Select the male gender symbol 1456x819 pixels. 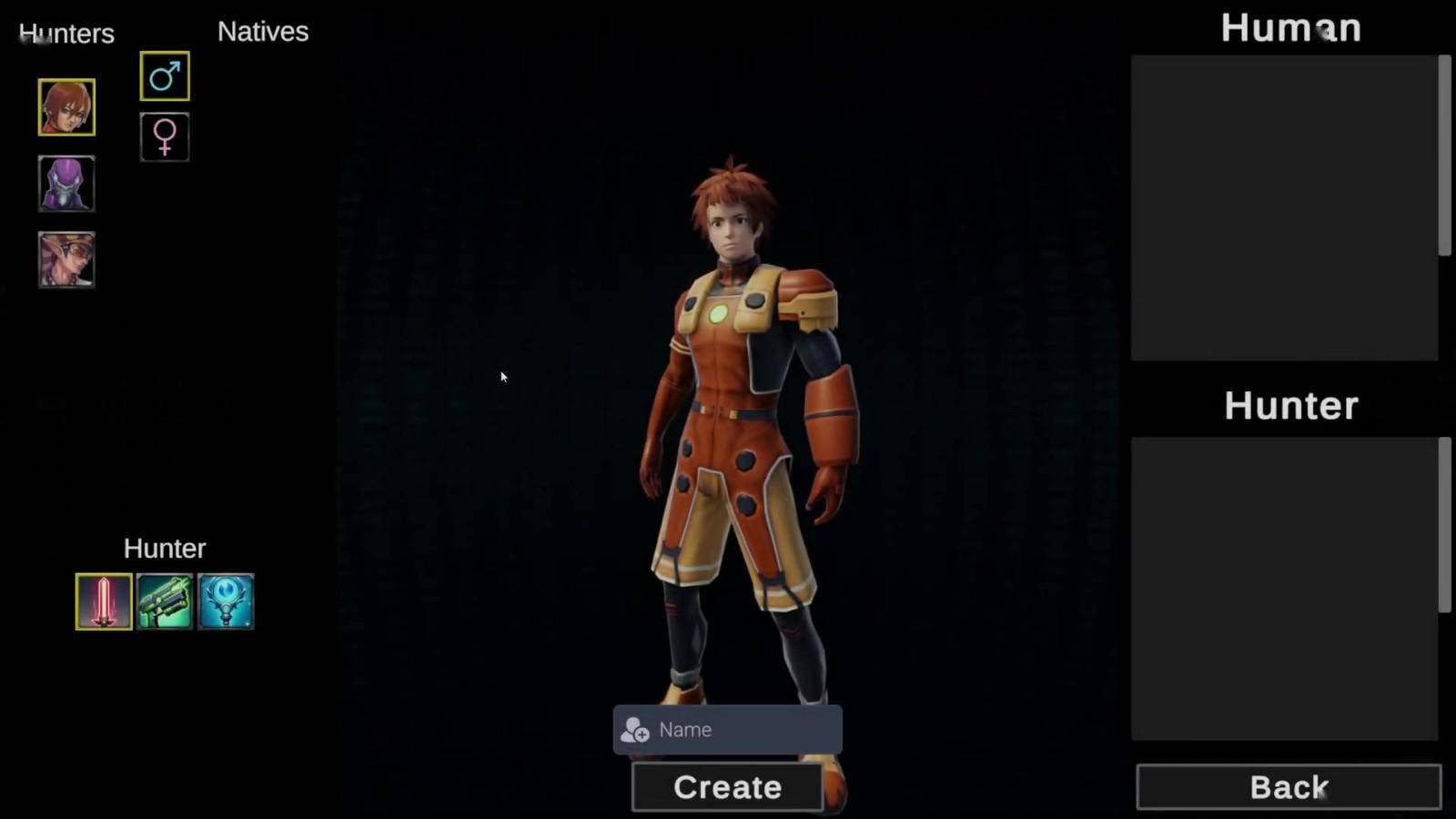pos(165,76)
